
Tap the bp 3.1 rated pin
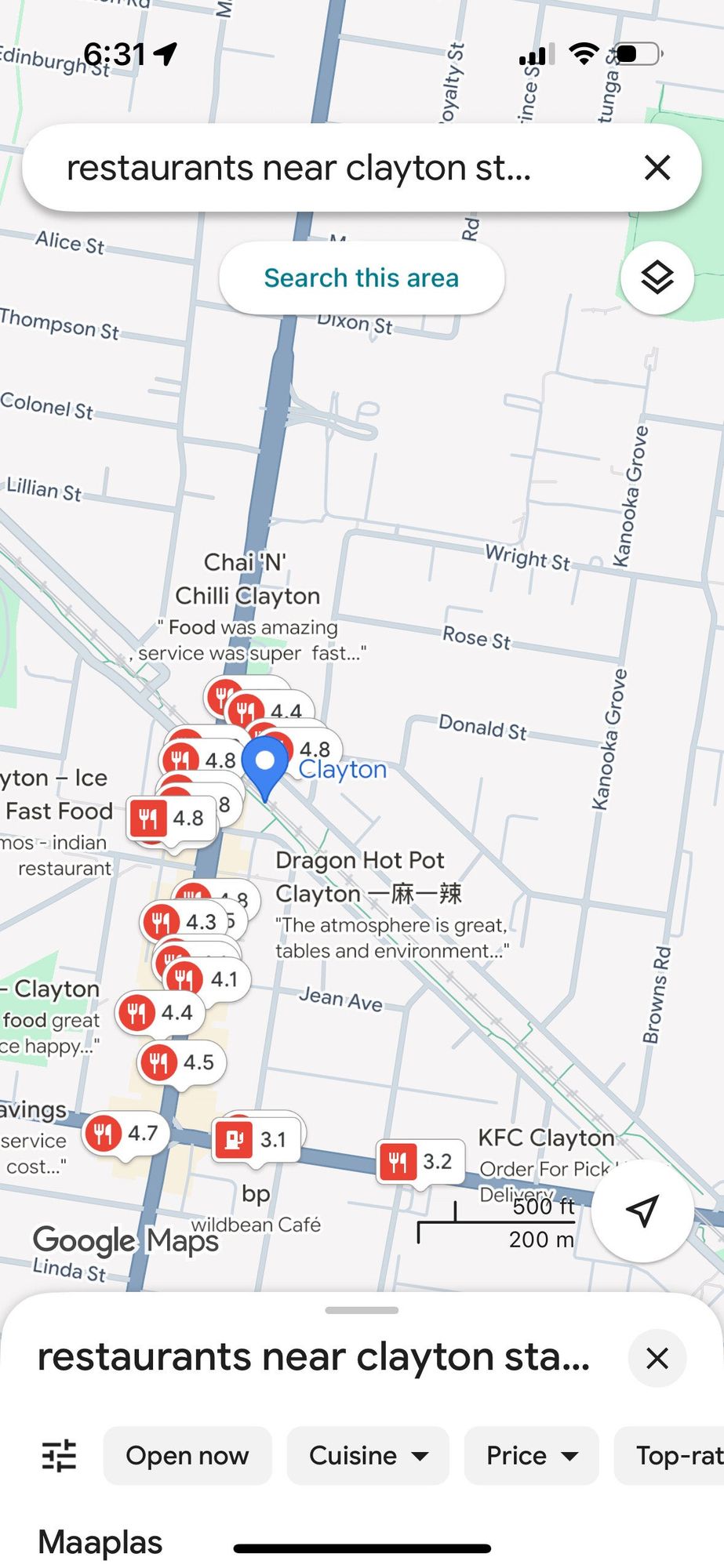click(x=256, y=1139)
